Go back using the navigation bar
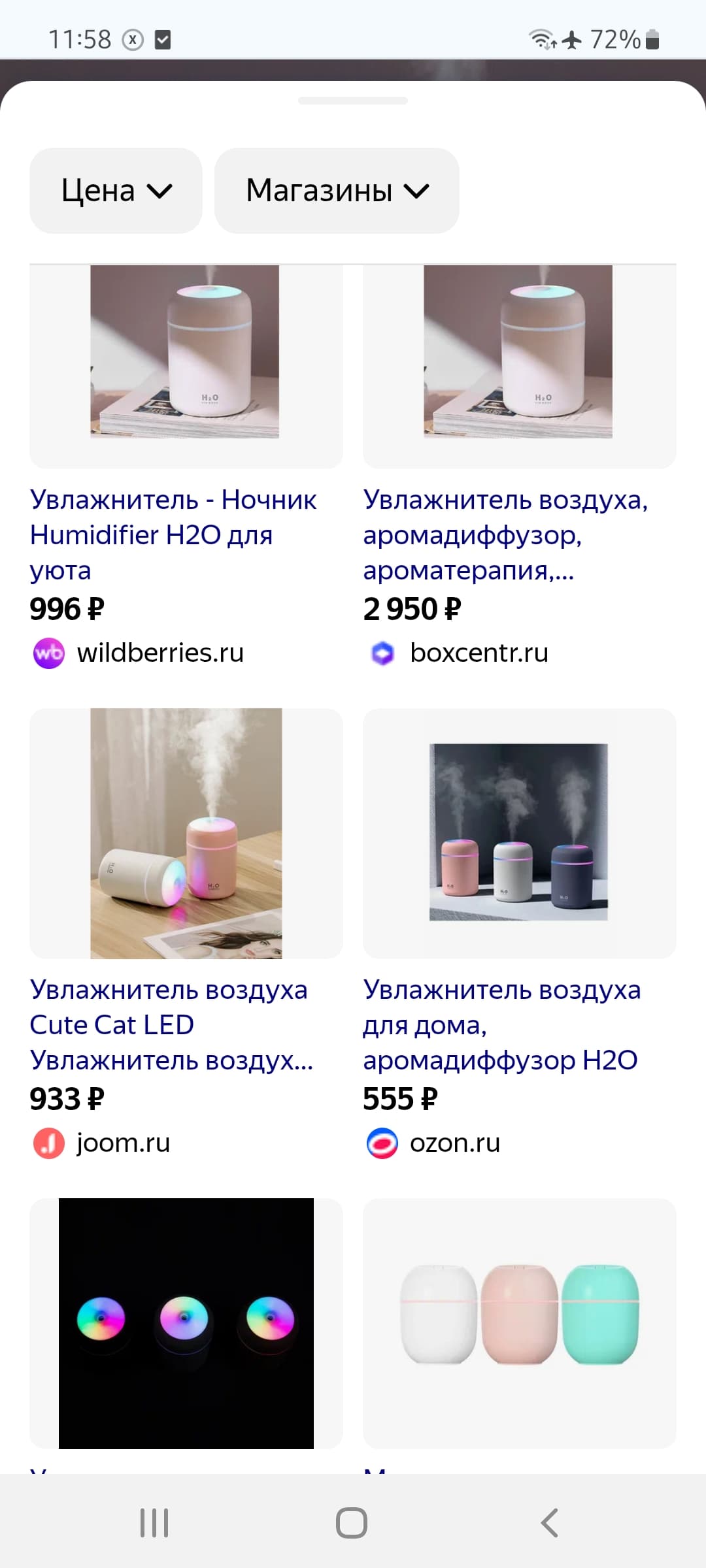 click(550, 1523)
